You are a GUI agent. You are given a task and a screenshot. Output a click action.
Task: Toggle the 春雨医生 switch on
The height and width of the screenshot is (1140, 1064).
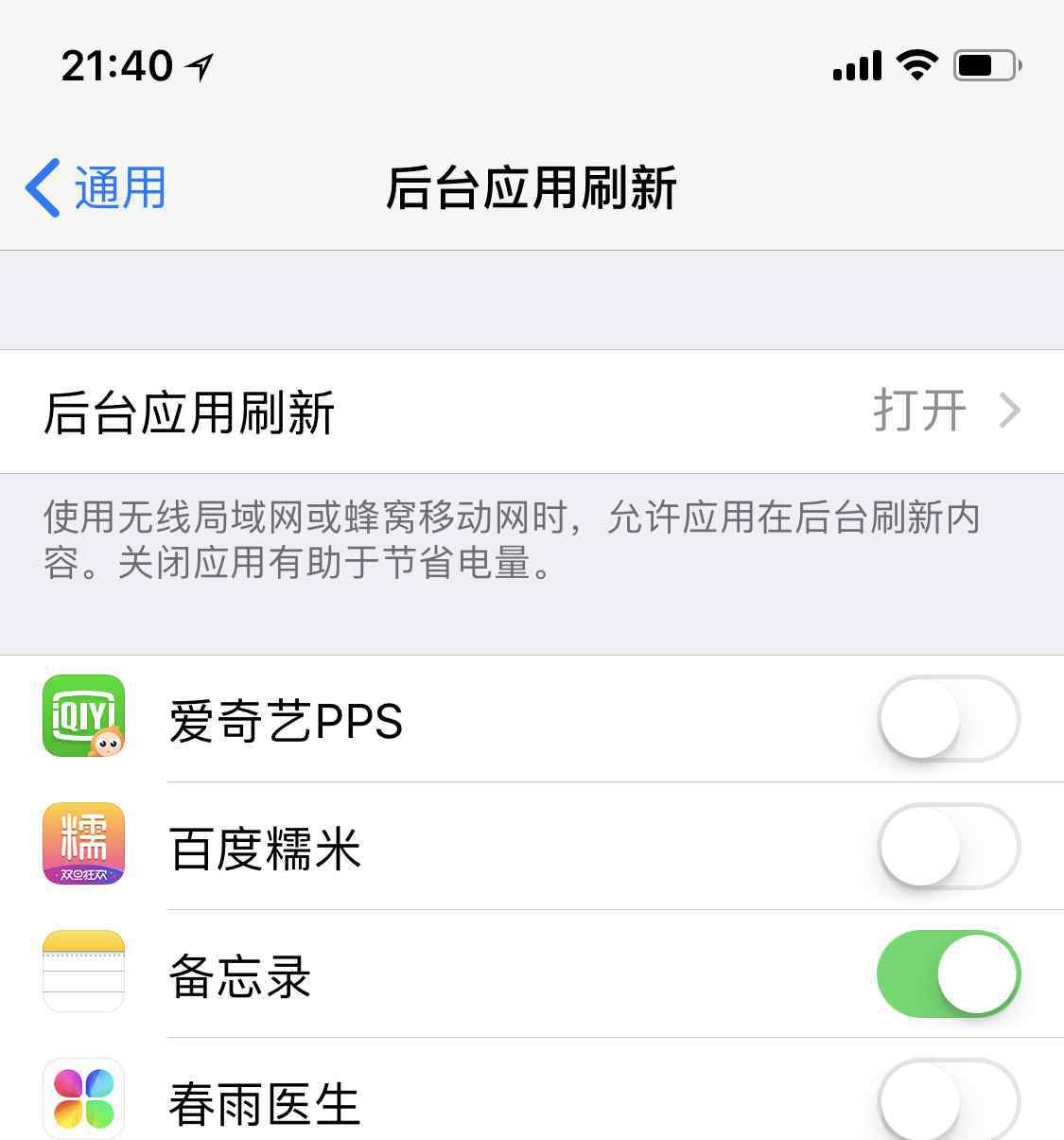coord(948,1102)
